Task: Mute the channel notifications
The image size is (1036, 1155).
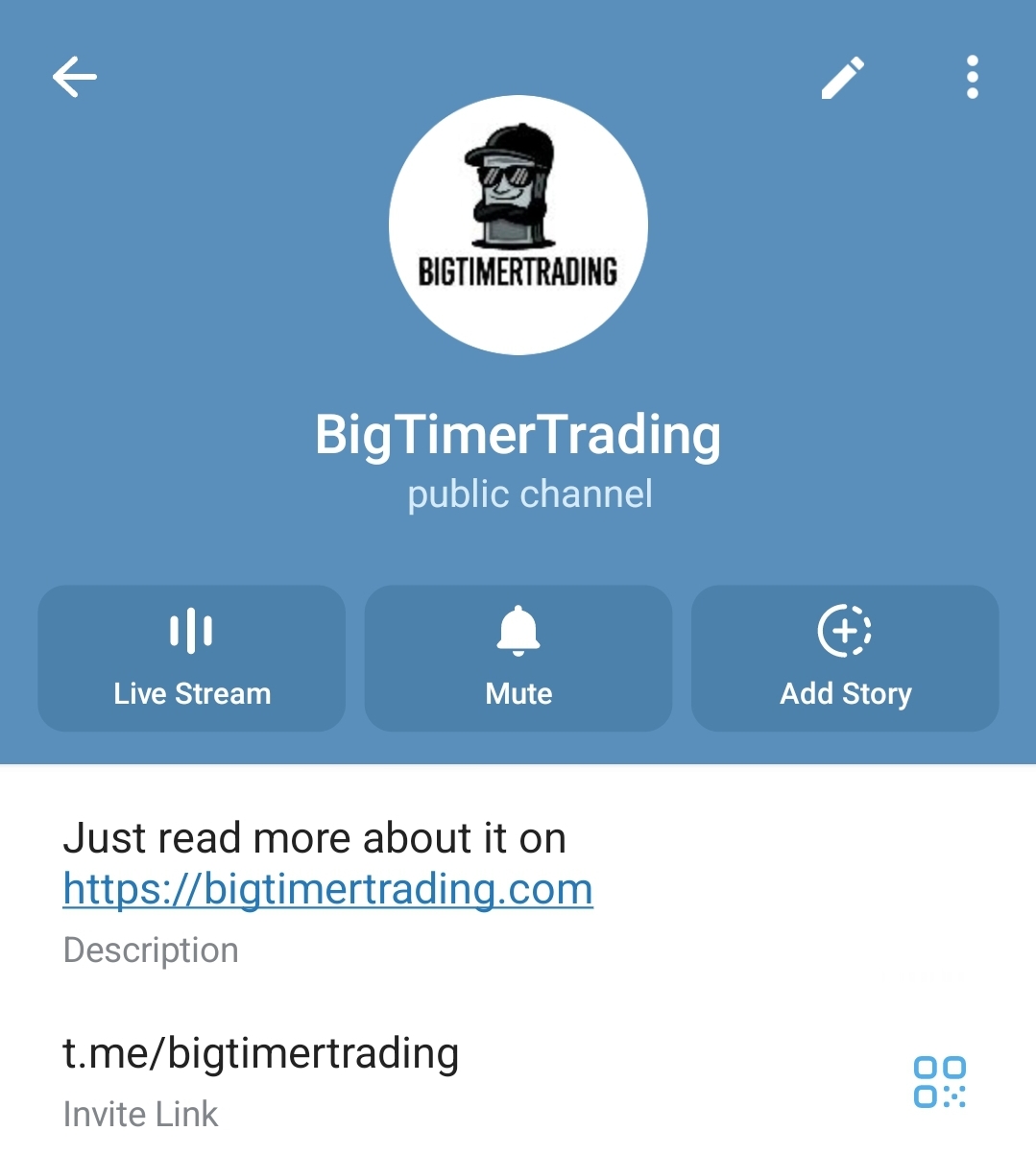Action: [518, 659]
